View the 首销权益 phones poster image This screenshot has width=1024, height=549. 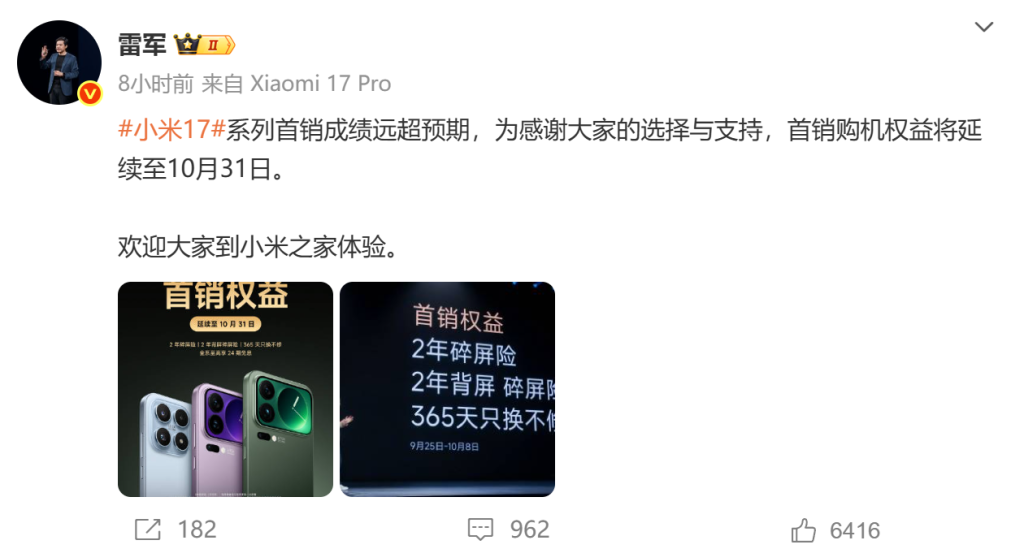[225, 389]
